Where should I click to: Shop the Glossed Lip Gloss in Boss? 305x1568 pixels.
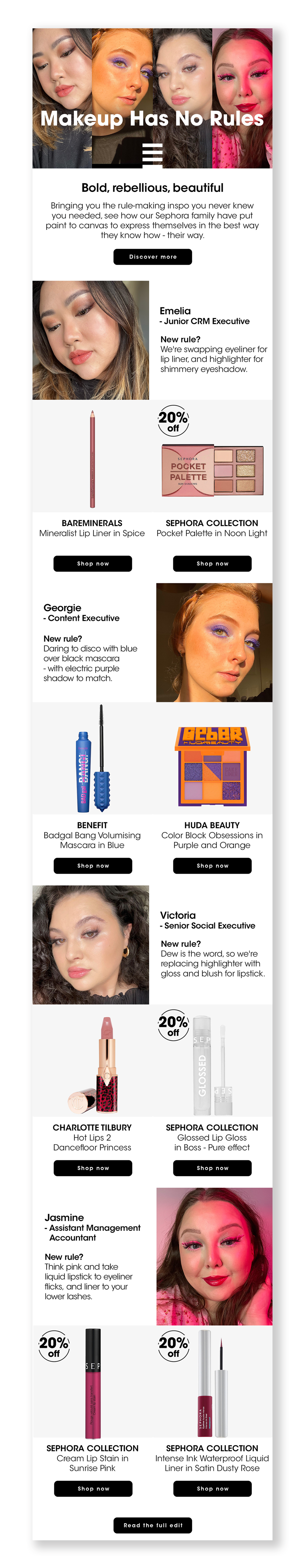click(x=212, y=1168)
